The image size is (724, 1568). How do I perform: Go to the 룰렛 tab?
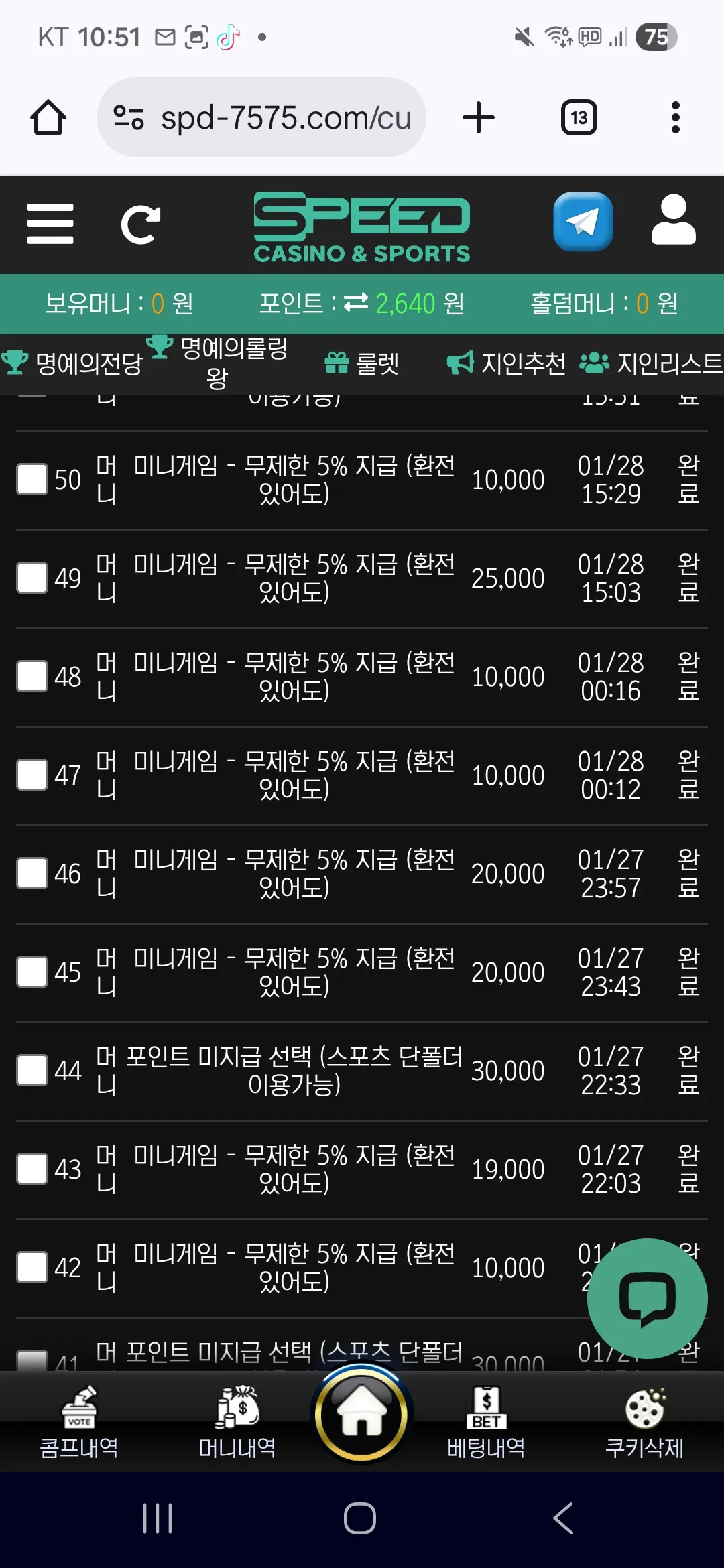(362, 364)
